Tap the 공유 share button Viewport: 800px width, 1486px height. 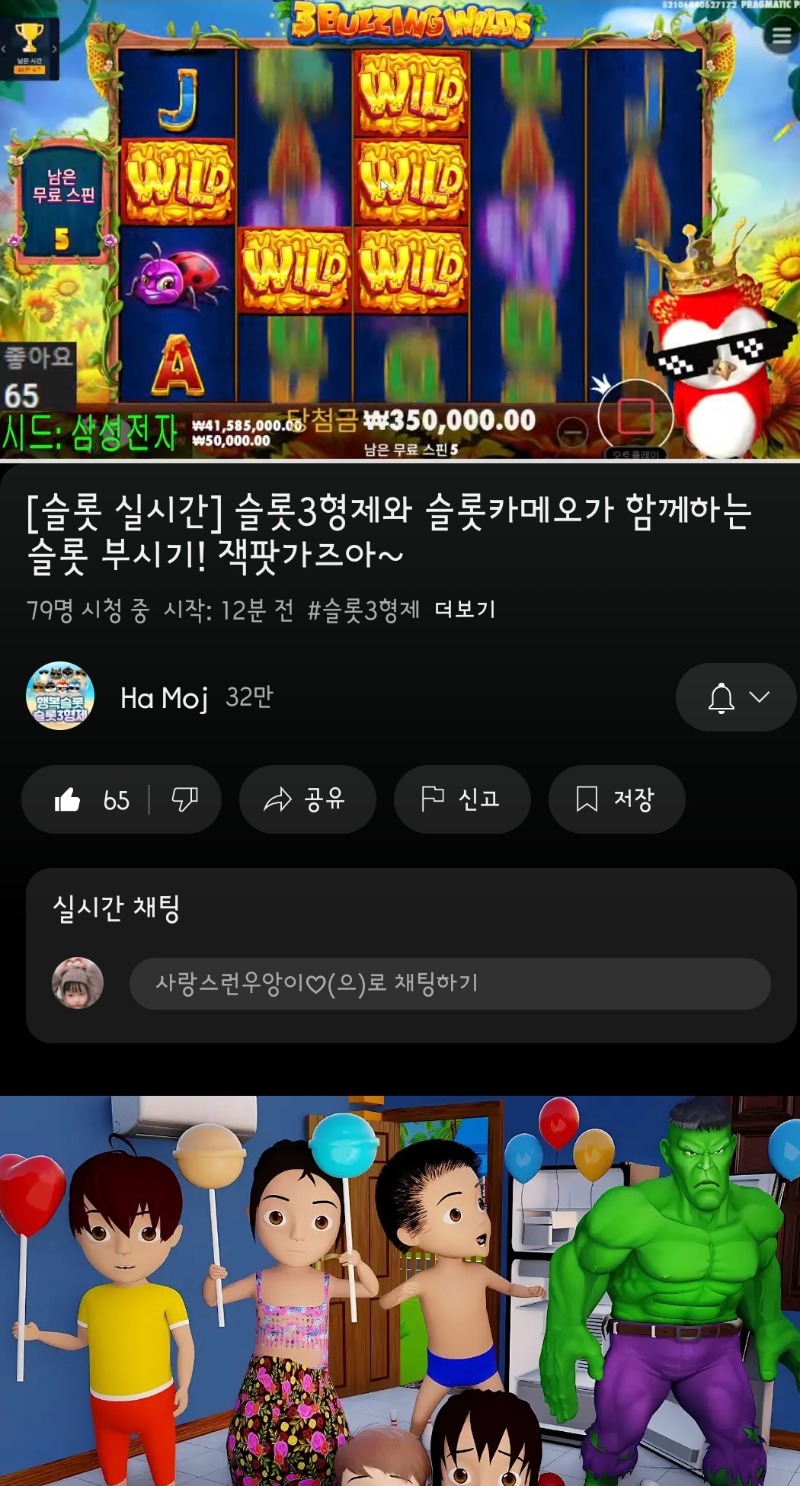(307, 800)
